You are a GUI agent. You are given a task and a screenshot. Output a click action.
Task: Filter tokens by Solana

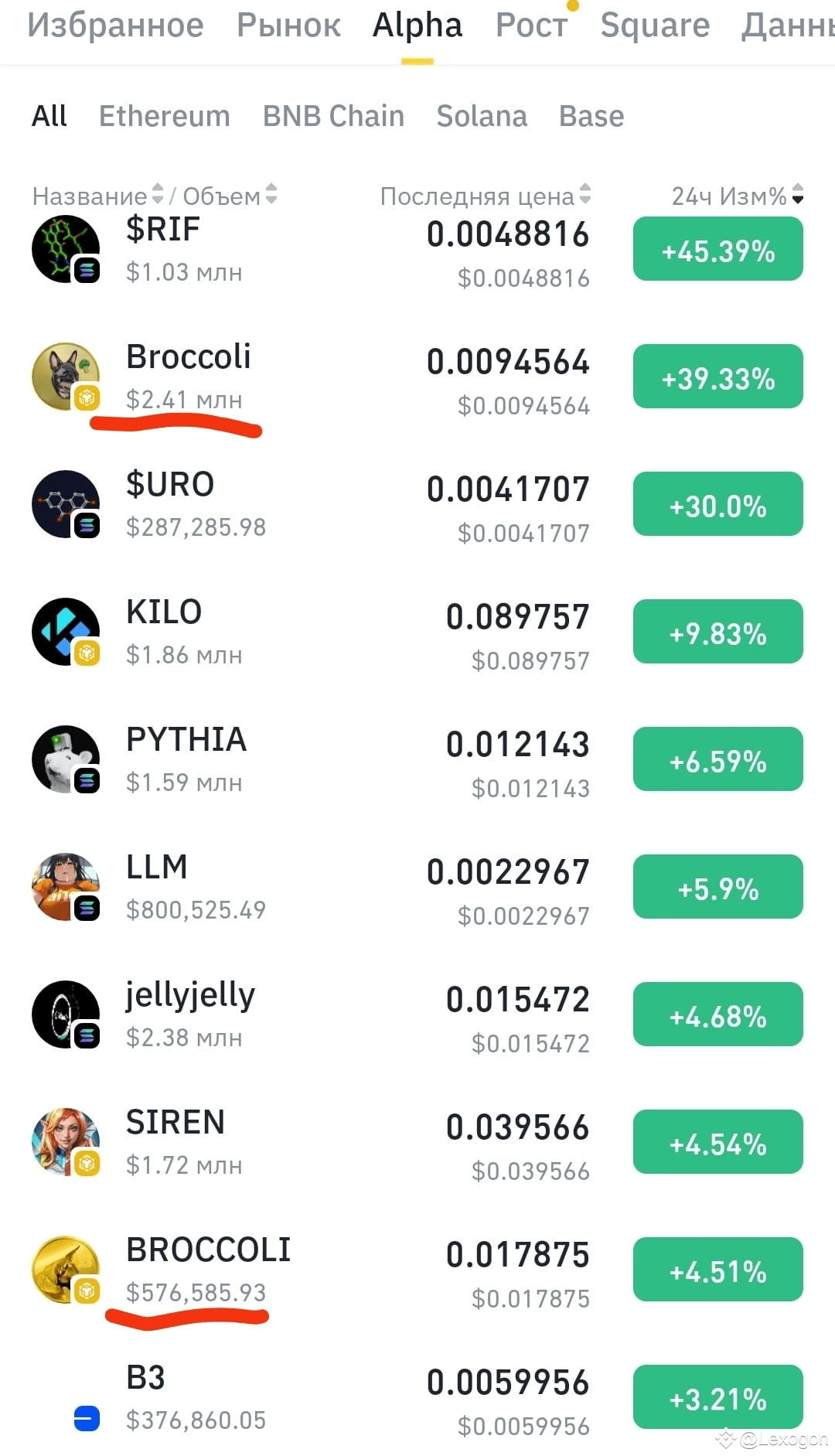click(482, 116)
